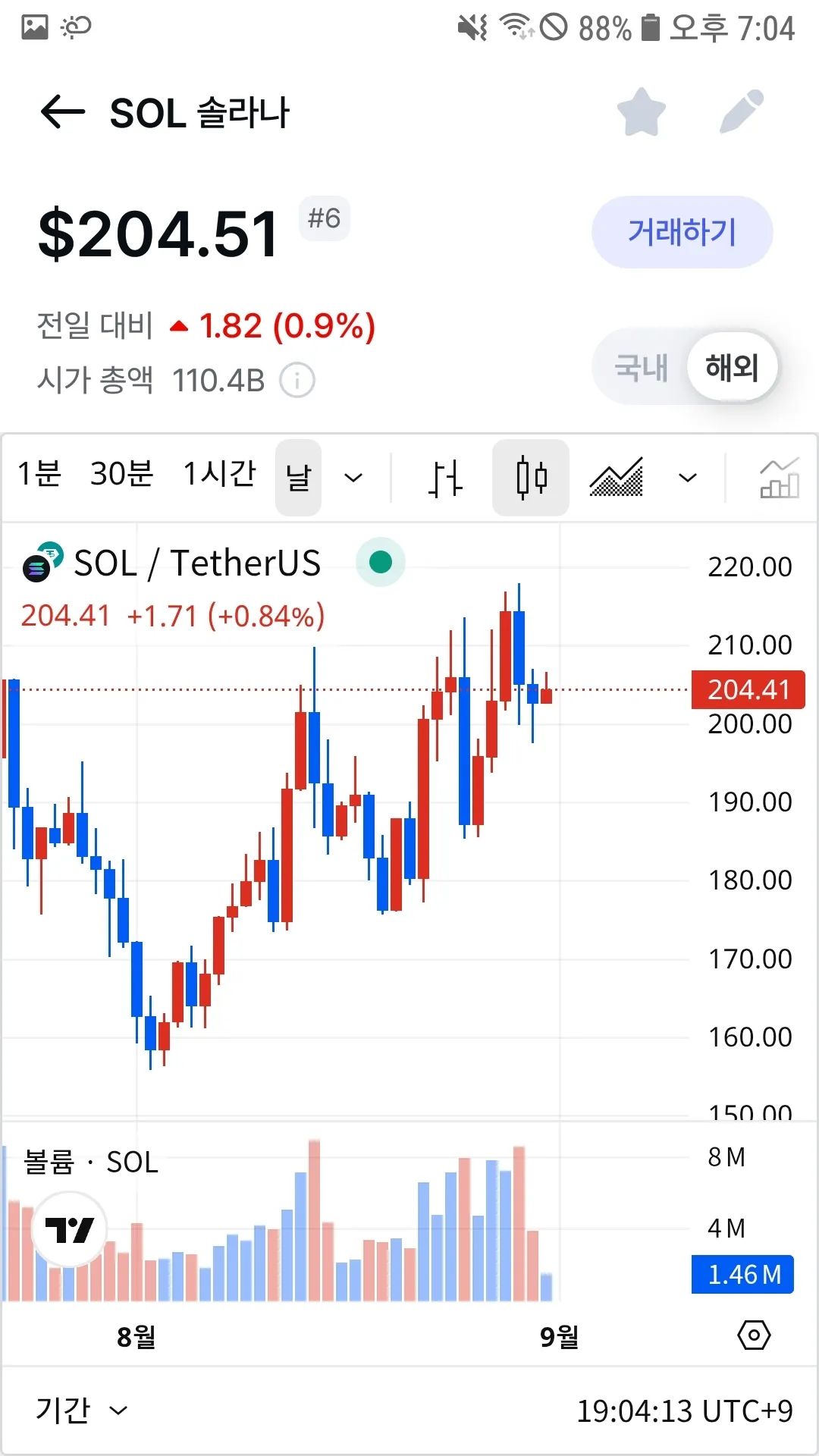The width and height of the screenshot is (819, 1456).
Task: Switch to the 국내 domestic tab
Action: click(641, 368)
